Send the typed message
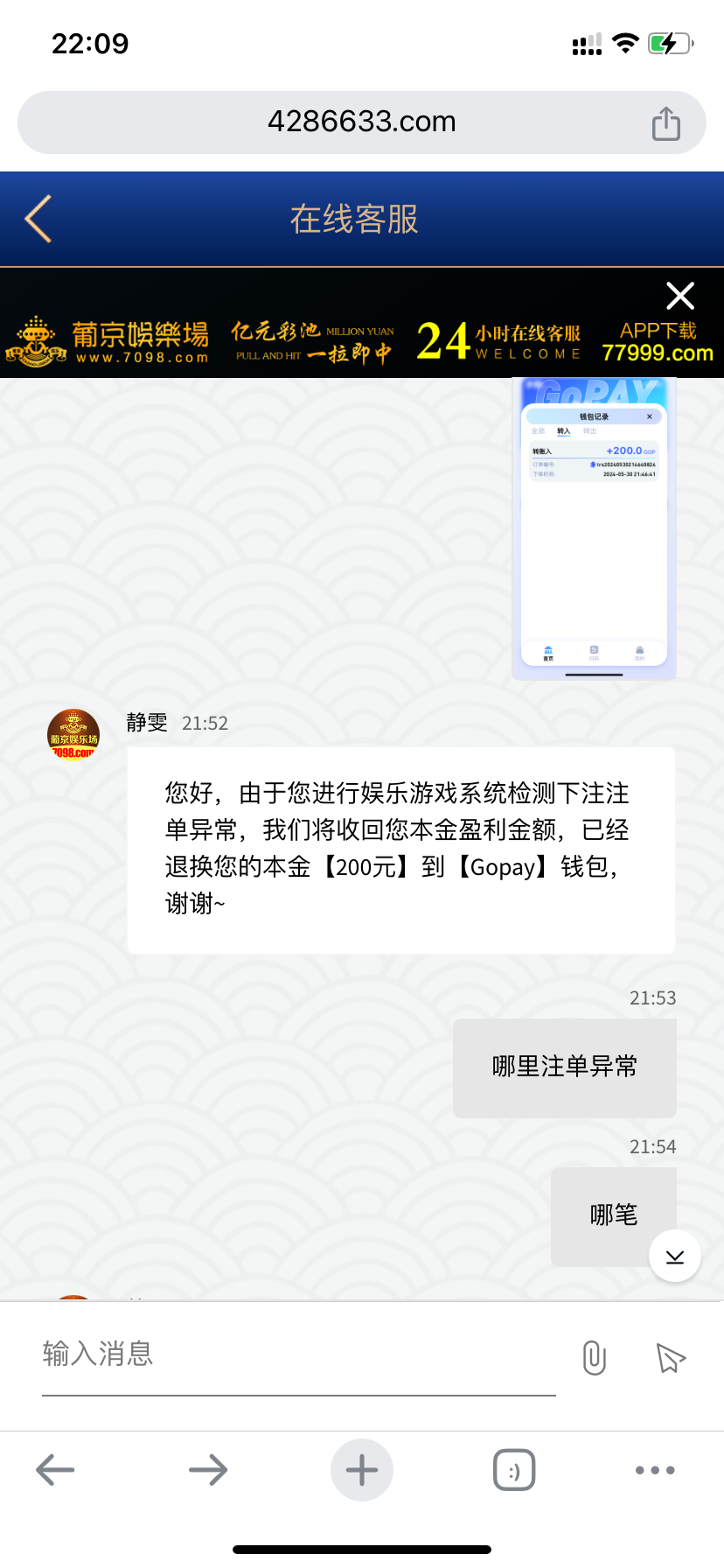The width and height of the screenshot is (724, 1568). (x=671, y=1357)
